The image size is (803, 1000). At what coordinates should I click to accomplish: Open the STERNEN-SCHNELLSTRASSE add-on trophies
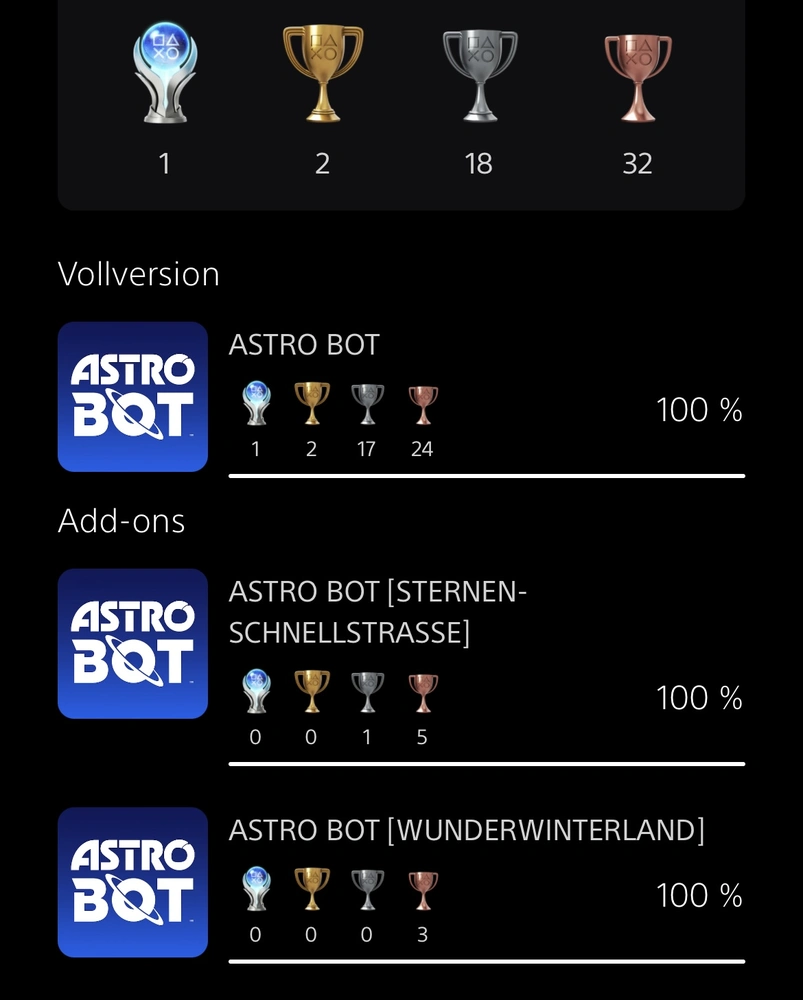(400, 645)
